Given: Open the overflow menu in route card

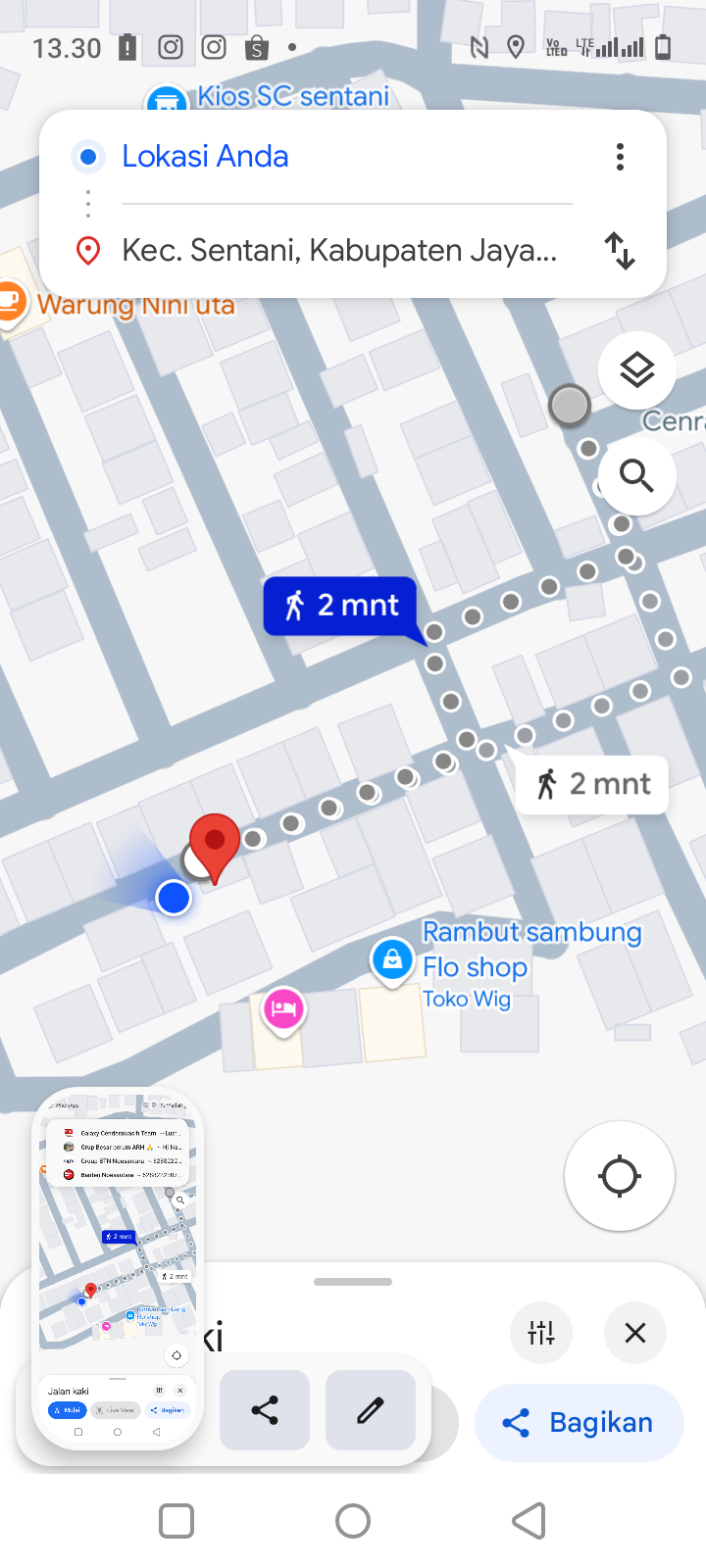Looking at the screenshot, I should (620, 157).
